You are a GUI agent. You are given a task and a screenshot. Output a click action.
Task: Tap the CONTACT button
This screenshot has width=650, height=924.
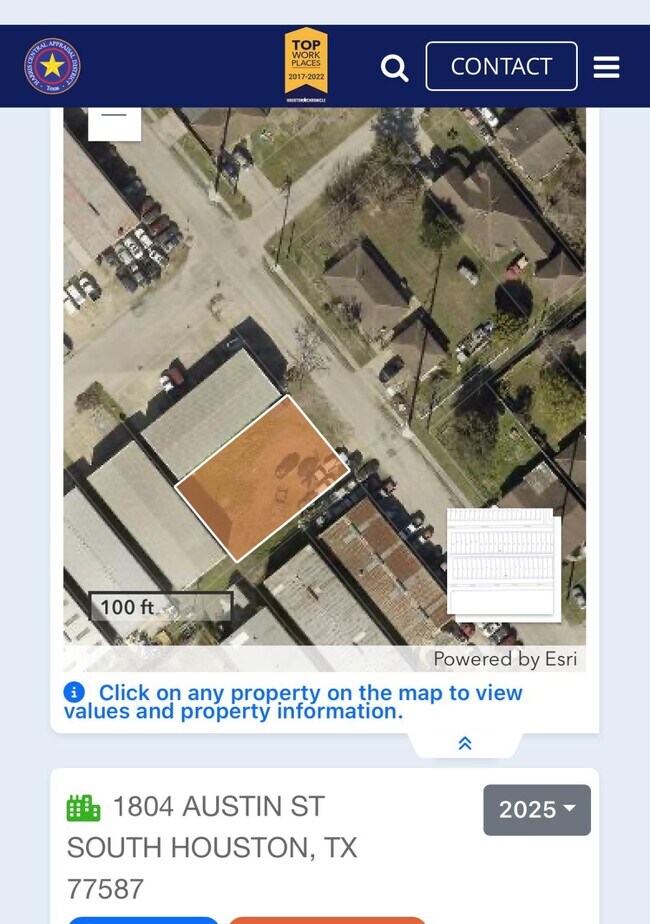(x=501, y=67)
